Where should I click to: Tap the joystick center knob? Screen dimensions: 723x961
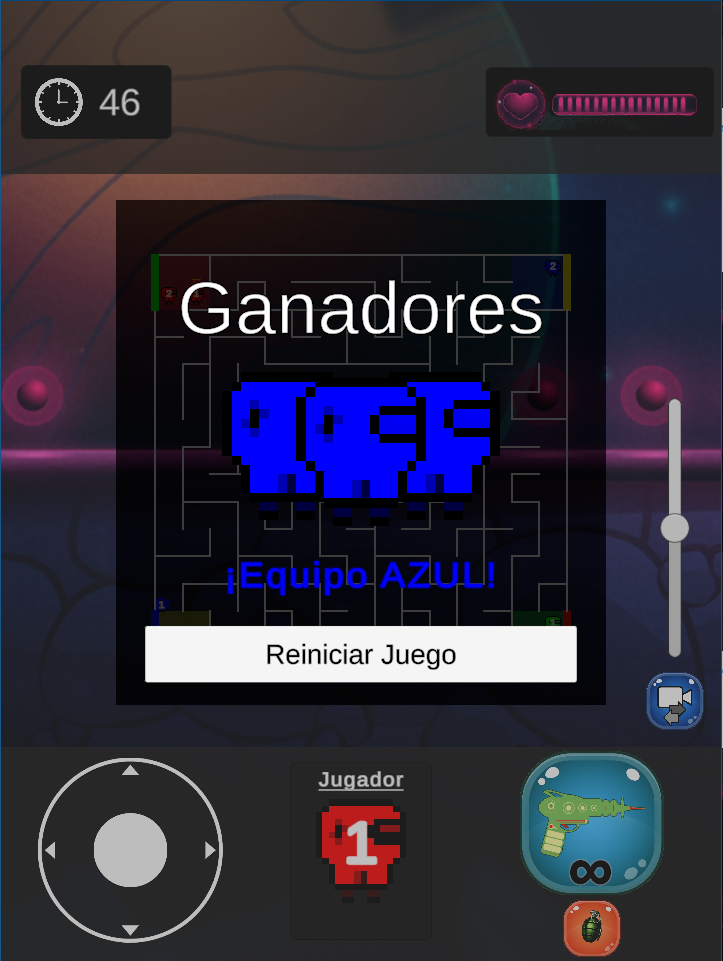coord(130,849)
